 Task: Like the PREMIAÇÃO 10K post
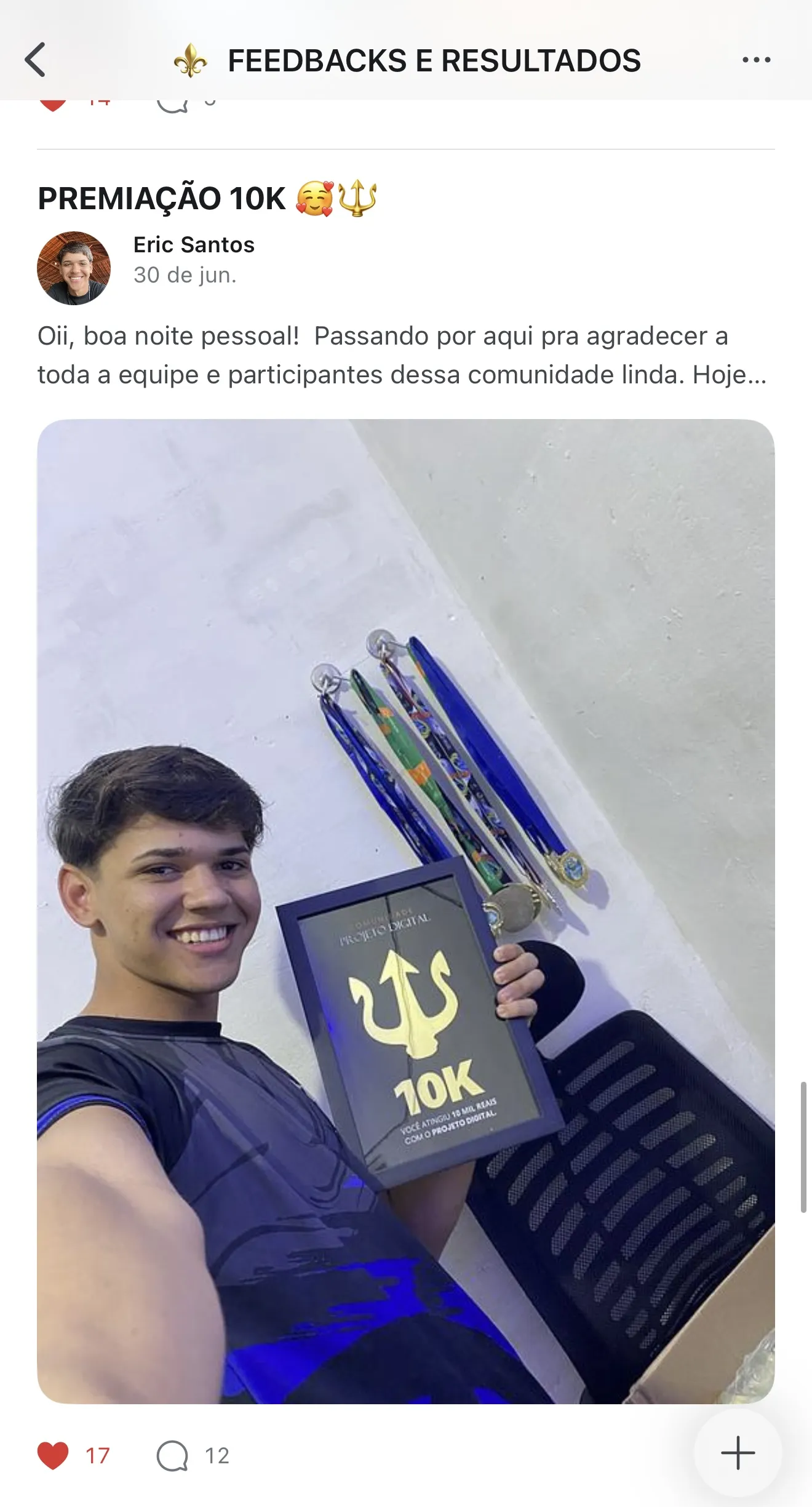pos(53,1455)
